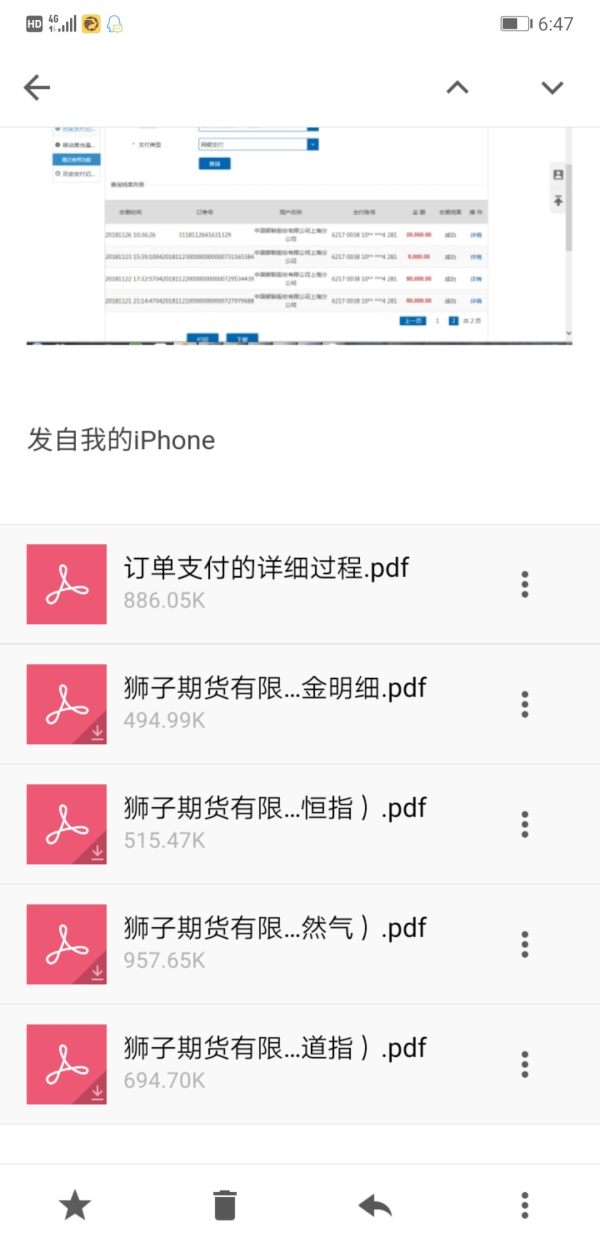Image resolution: width=600 pixels, height=1247 pixels.
Task: Jump to the next email
Action: (552, 88)
